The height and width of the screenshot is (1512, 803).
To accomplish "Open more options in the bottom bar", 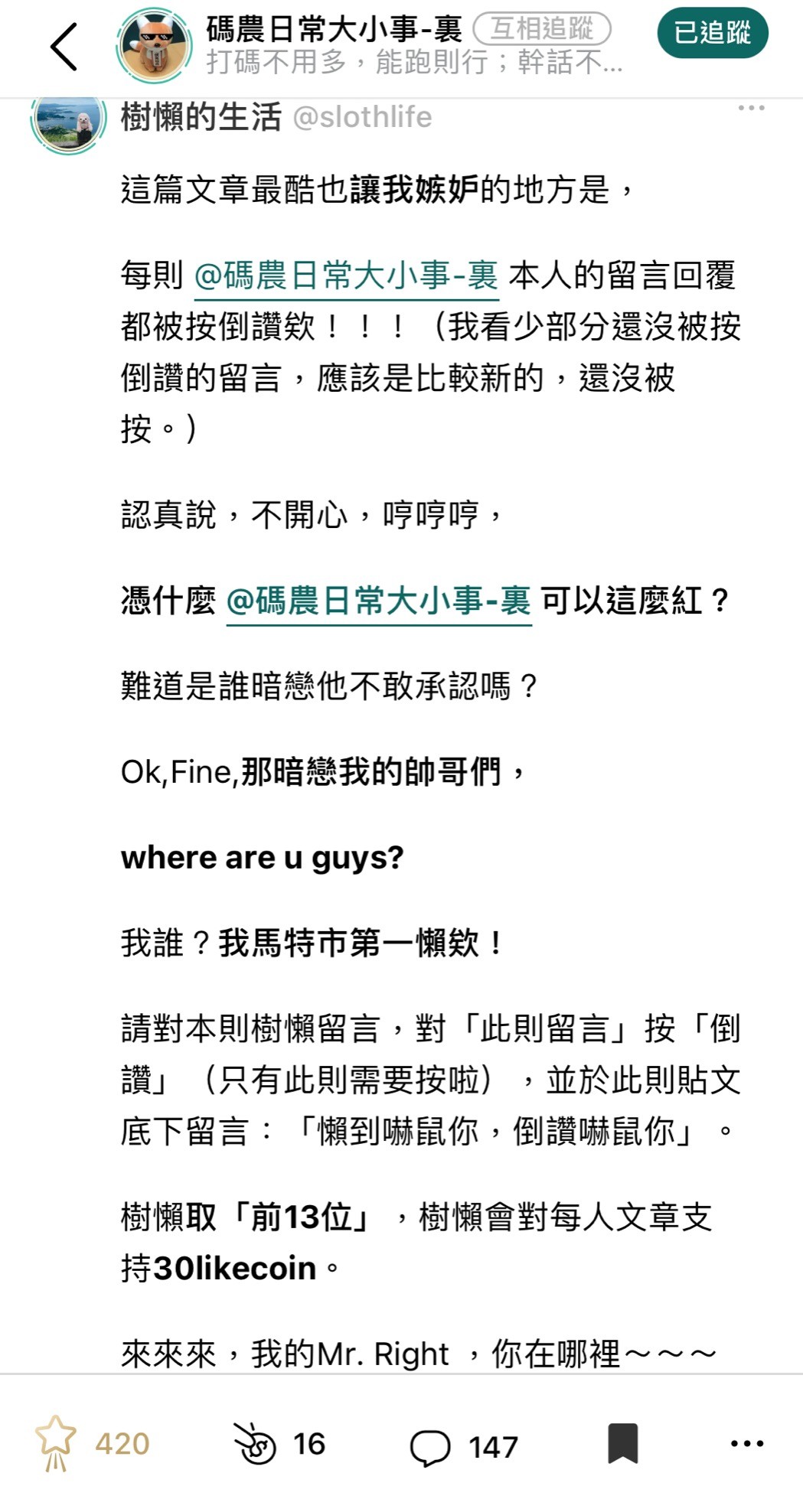I will pyautogui.click(x=746, y=1443).
